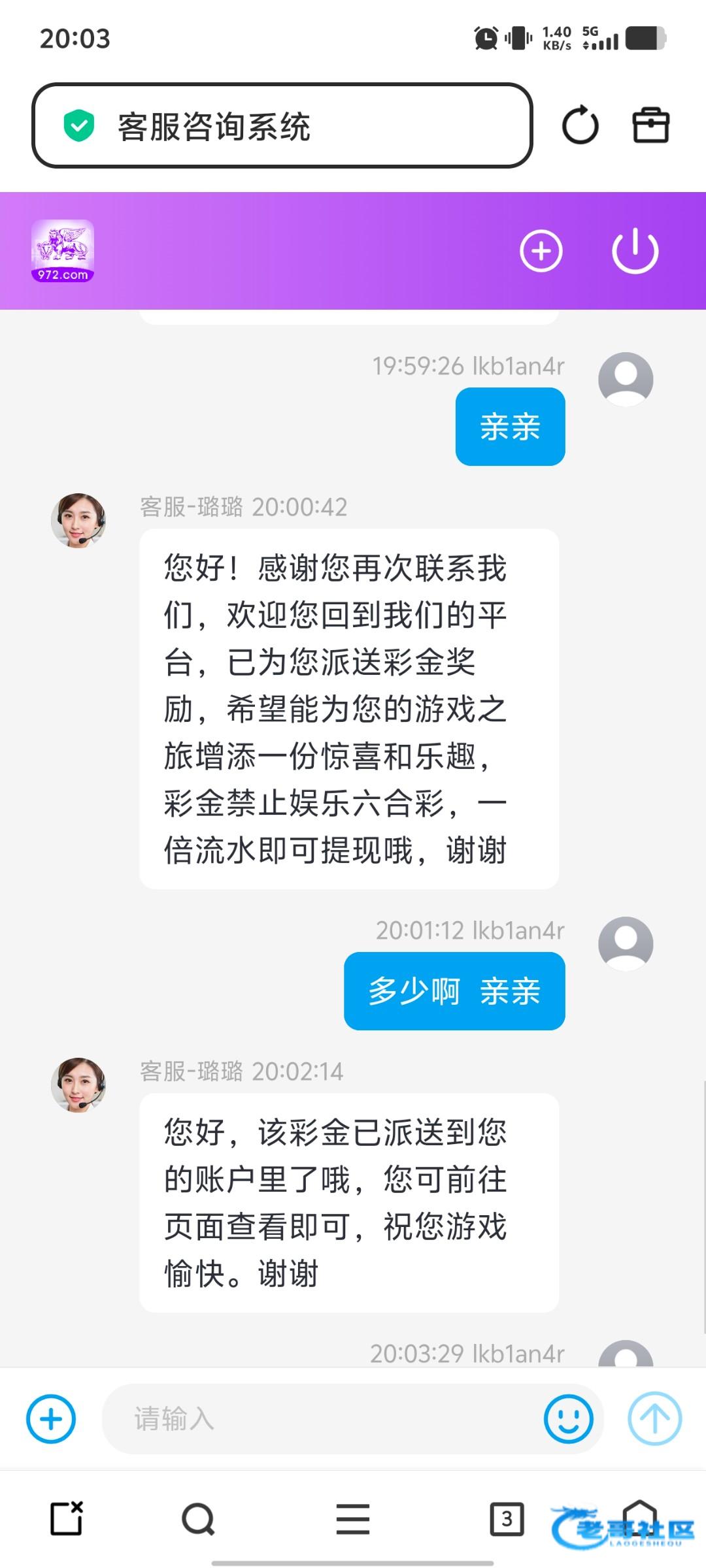
Task: Tap the plus icon in the purple header
Action: click(x=541, y=251)
